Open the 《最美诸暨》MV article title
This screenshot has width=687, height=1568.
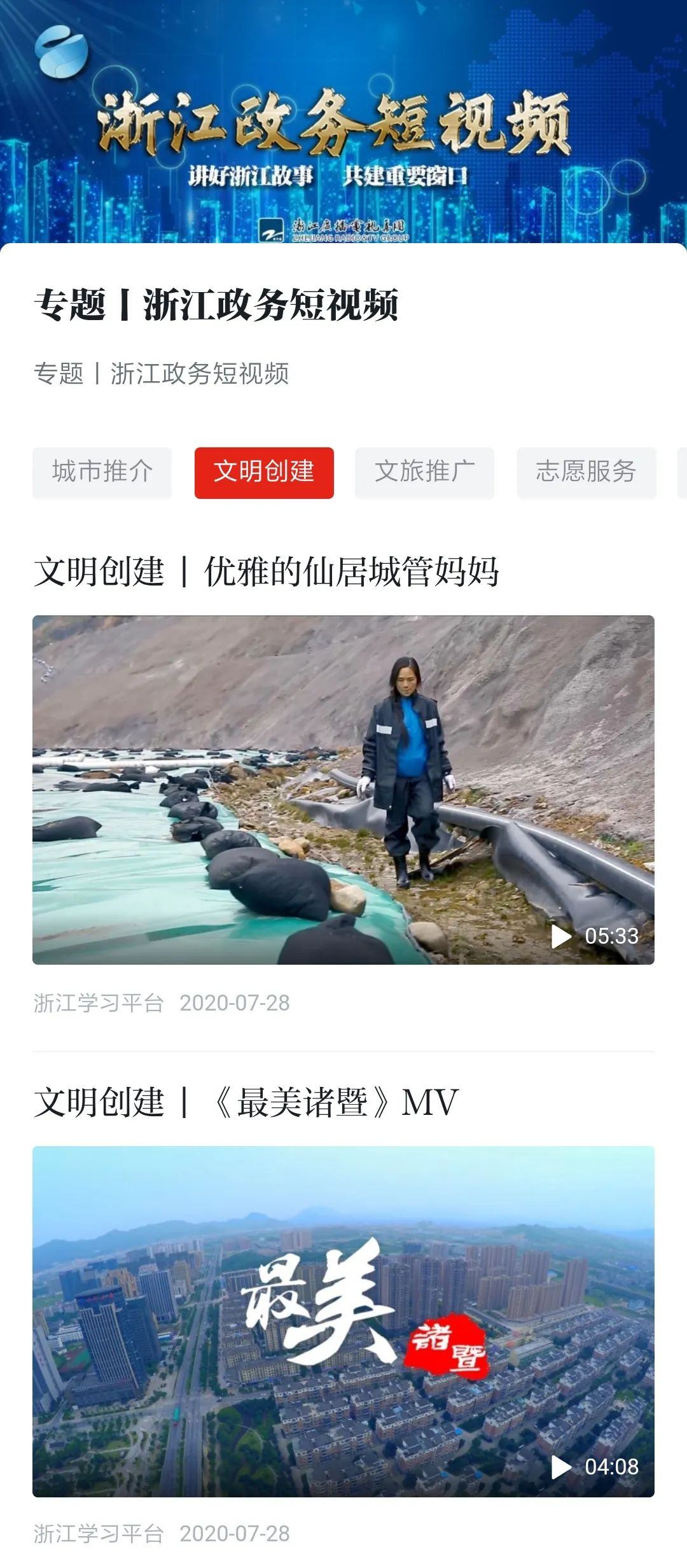(x=246, y=1102)
